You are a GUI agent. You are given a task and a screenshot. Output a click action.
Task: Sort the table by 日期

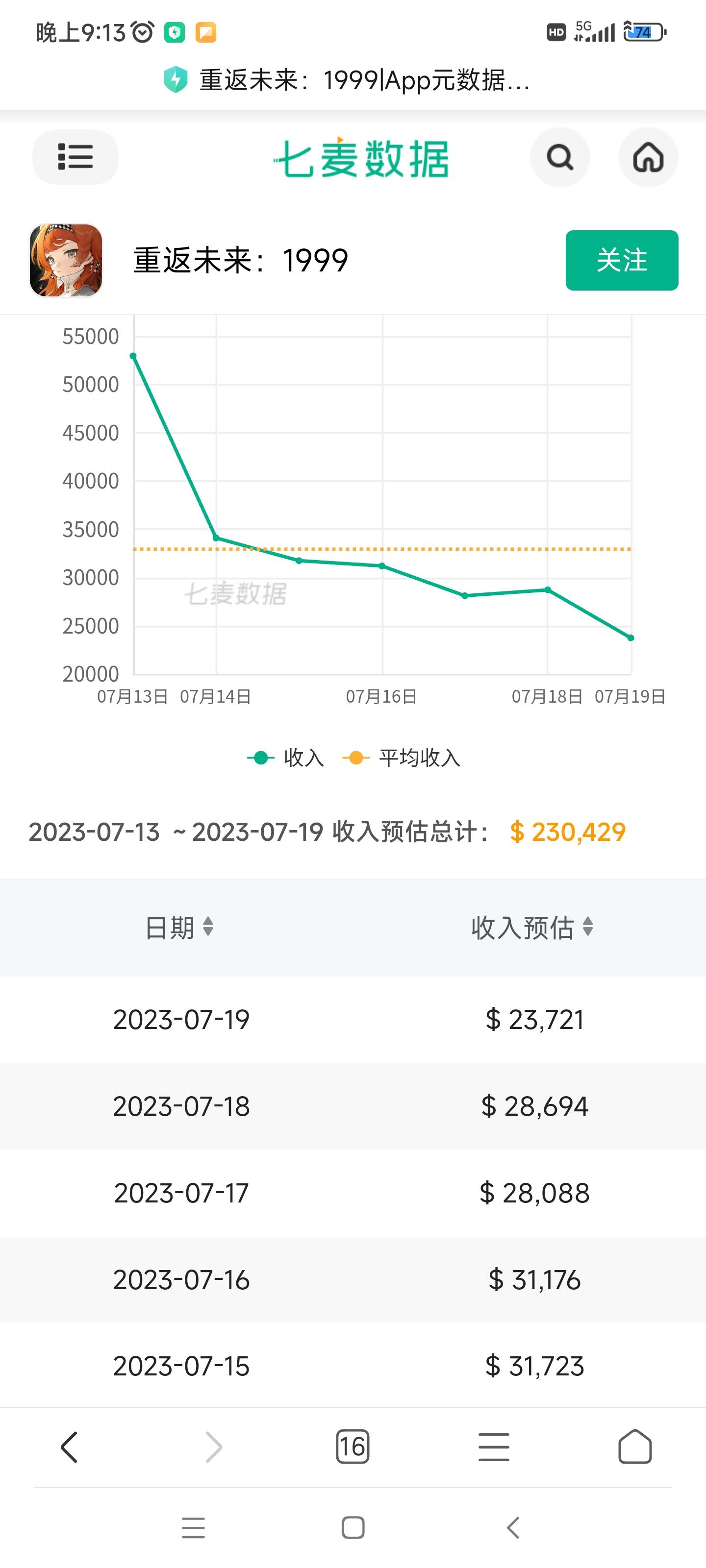point(178,927)
